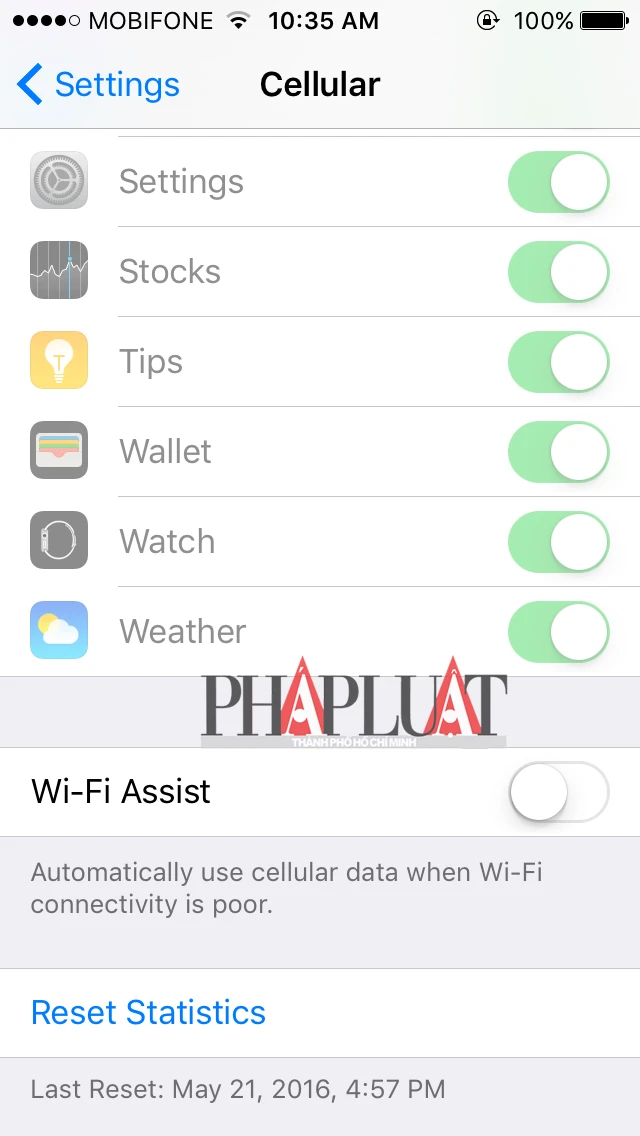This screenshot has height=1136, width=640.
Task: Enable Wi-Fi Assist
Action: coord(558,792)
